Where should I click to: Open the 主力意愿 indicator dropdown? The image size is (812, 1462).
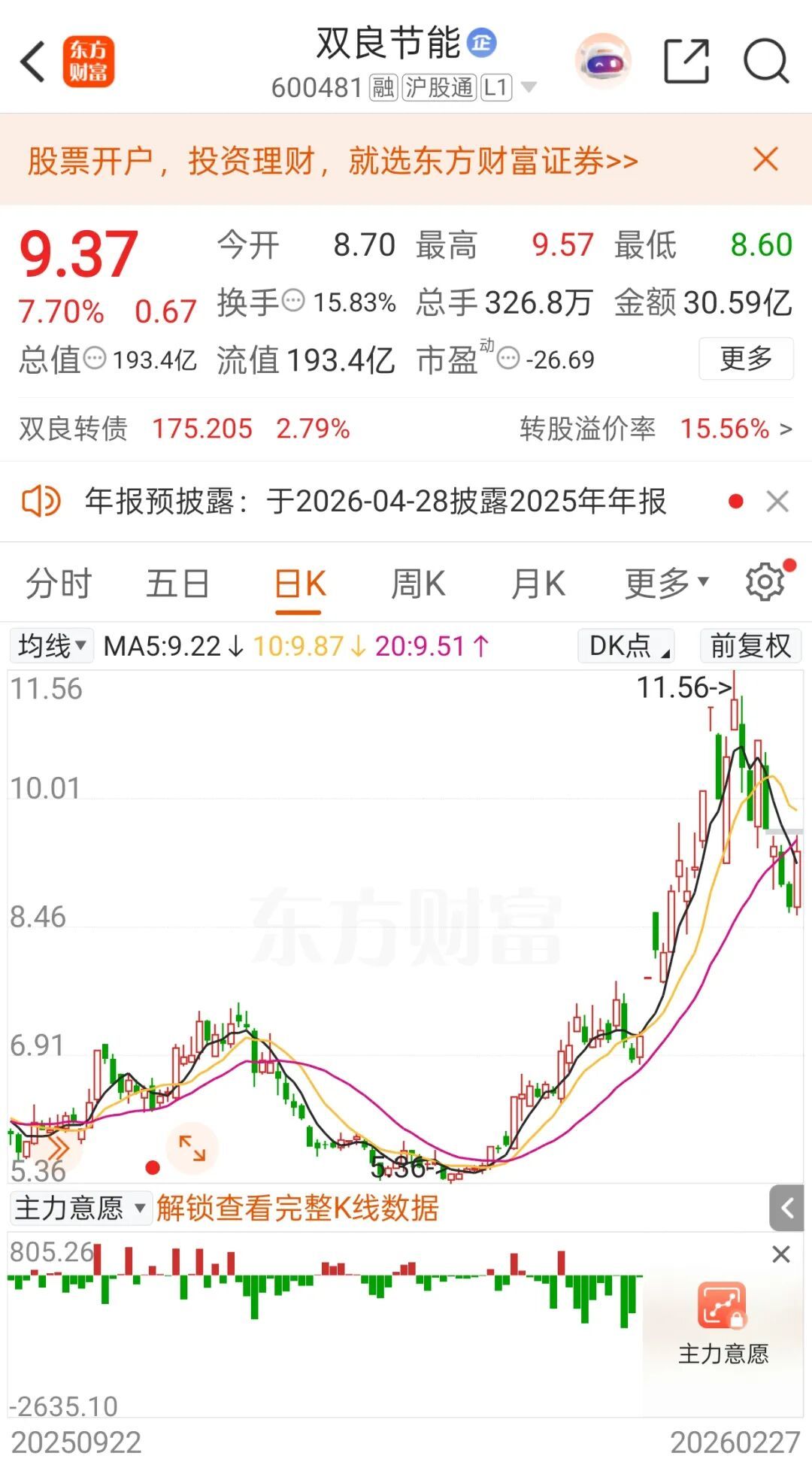click(80, 1209)
